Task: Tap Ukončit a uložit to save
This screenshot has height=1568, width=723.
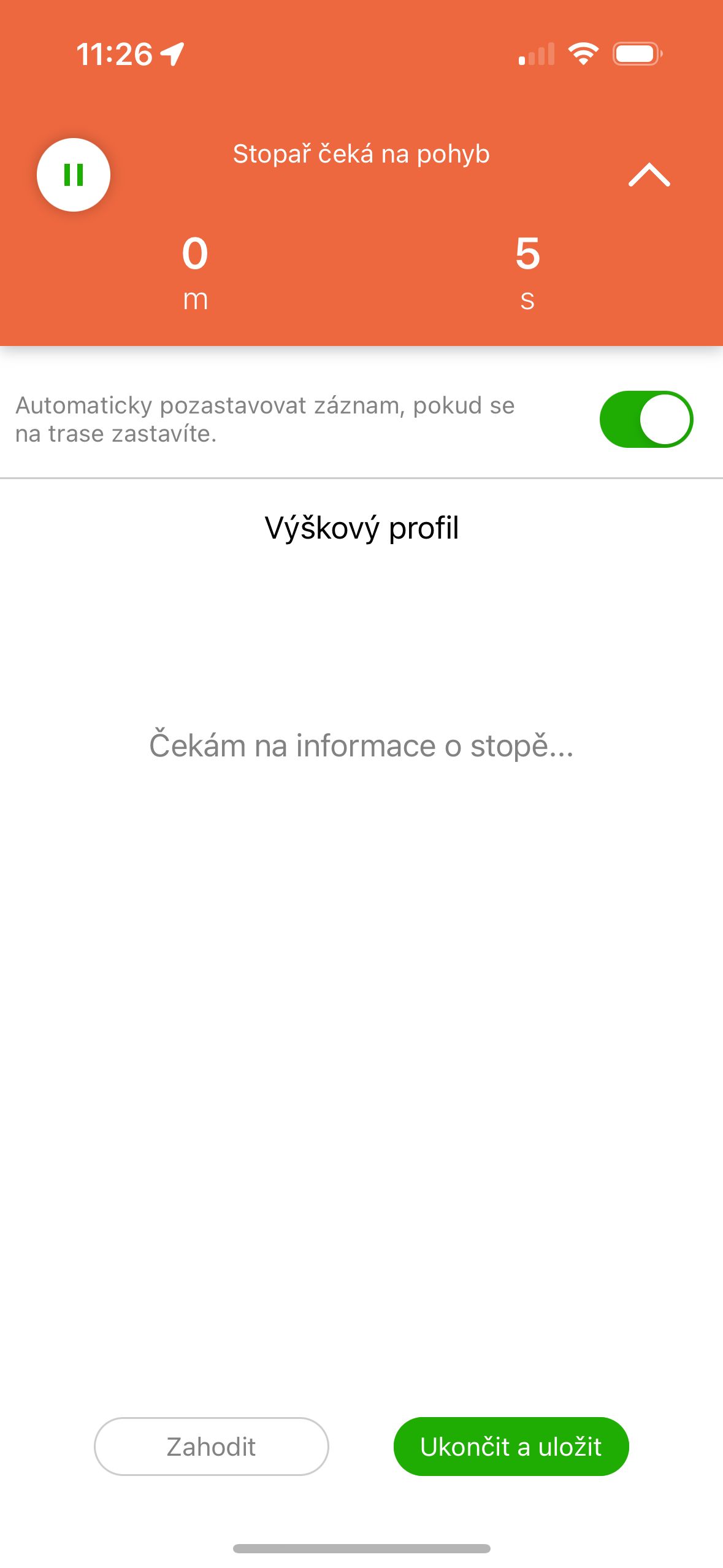Action: click(x=511, y=1446)
